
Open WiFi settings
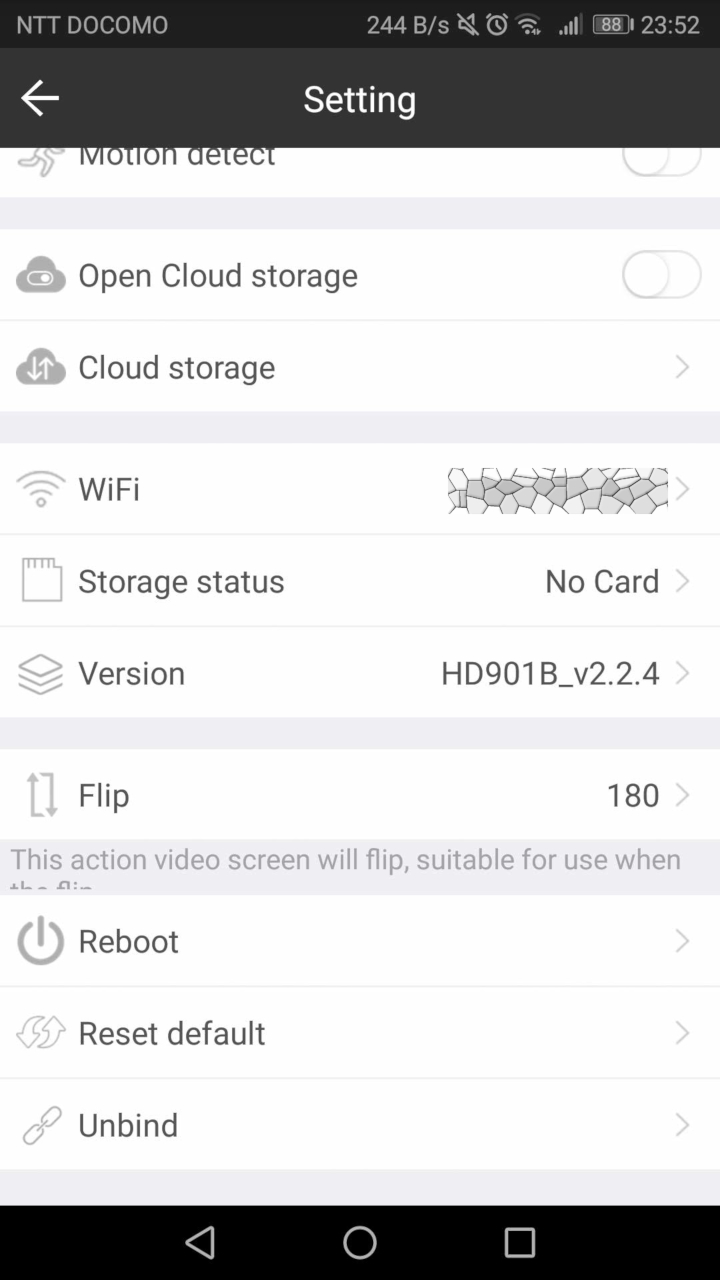point(360,489)
